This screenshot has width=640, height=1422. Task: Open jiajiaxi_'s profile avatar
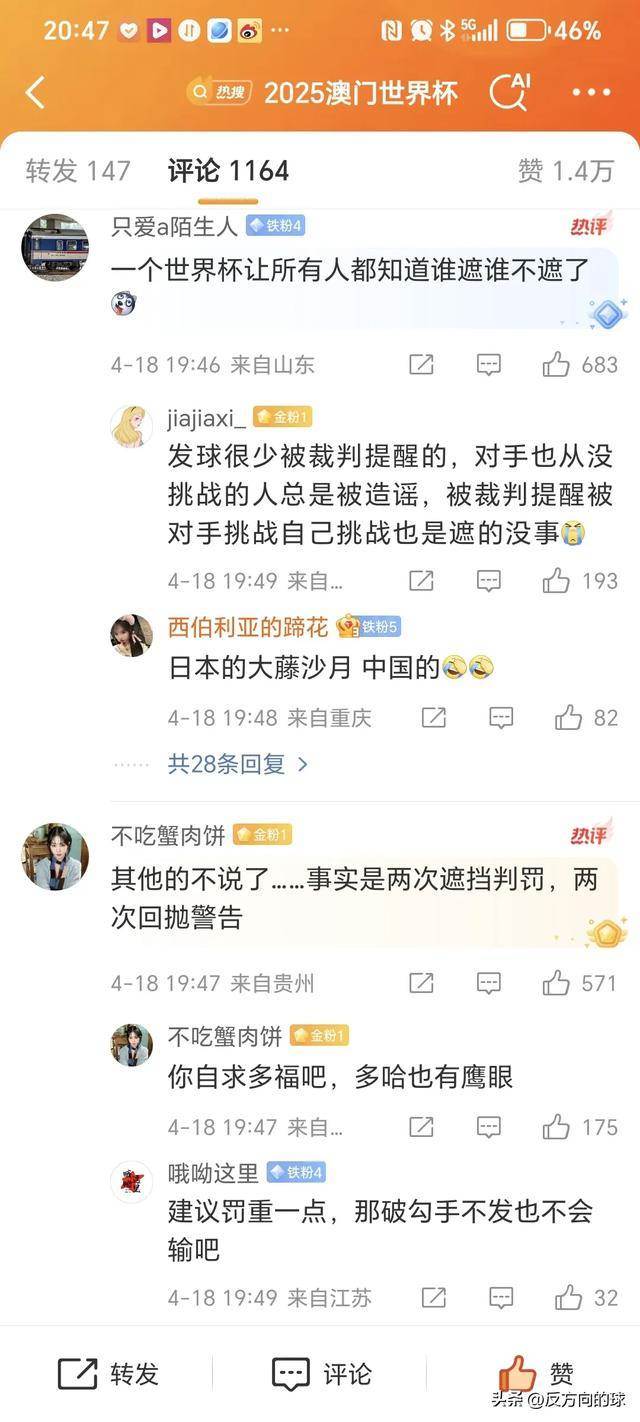[131, 426]
